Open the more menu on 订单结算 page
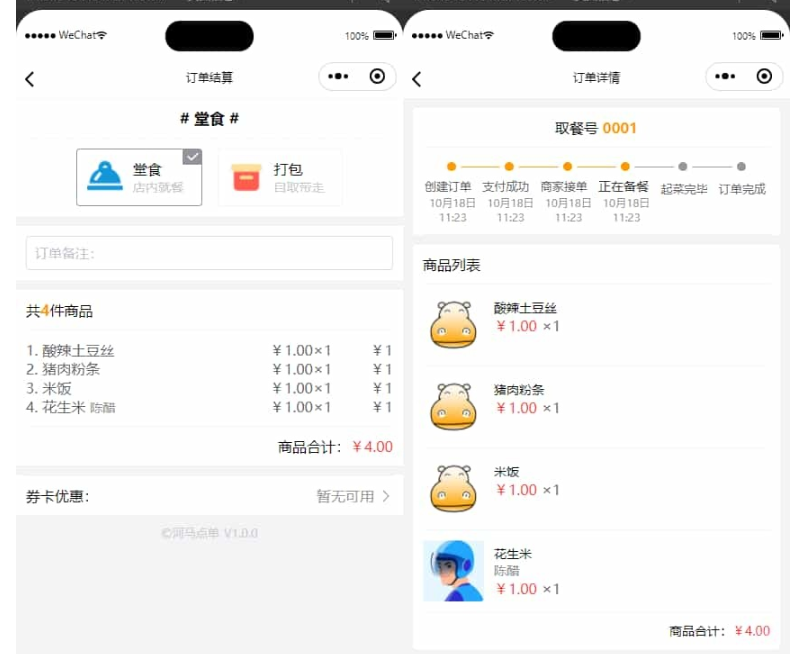Viewport: 793px width, 654px height. 338,77
